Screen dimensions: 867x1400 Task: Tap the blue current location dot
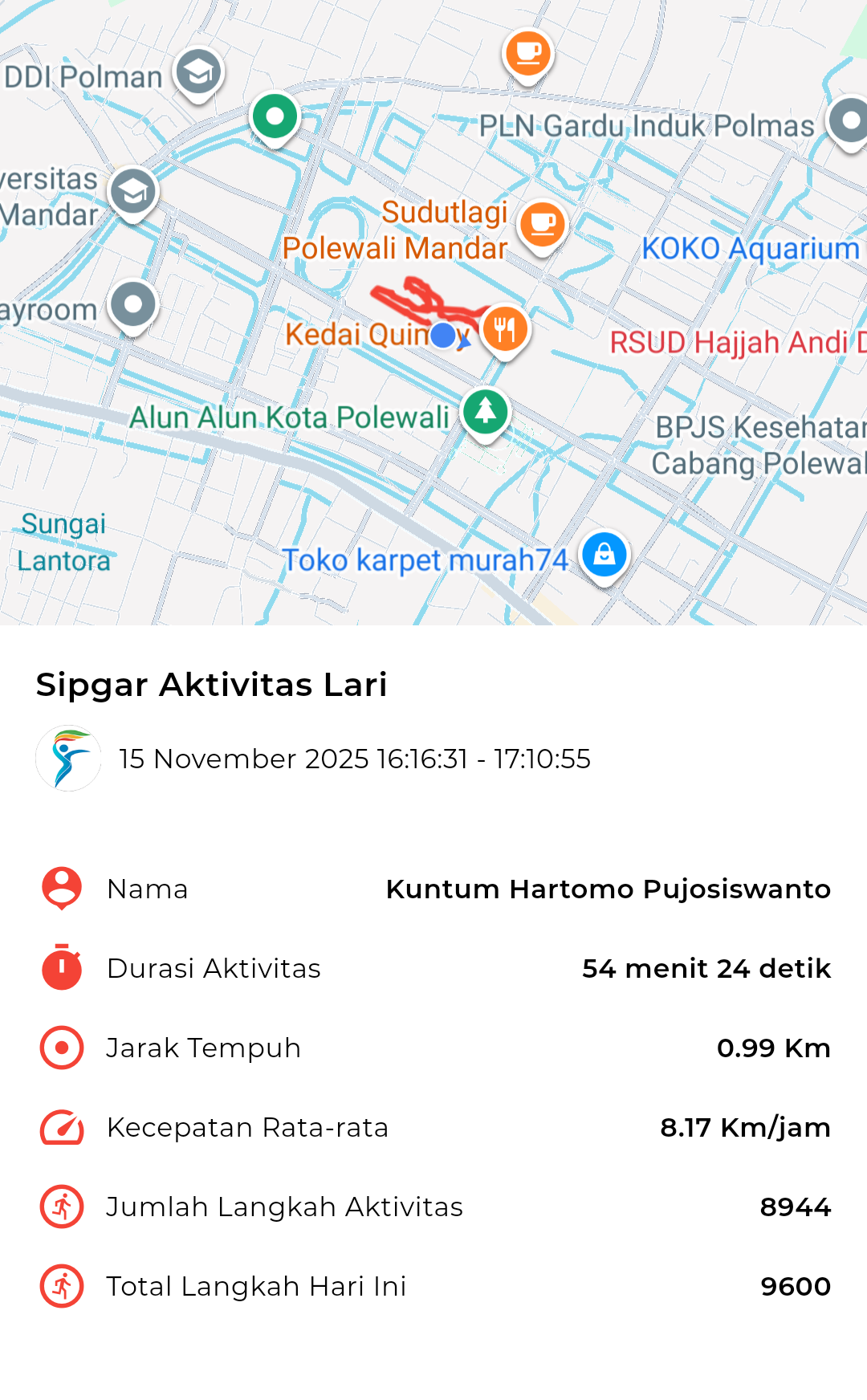click(x=443, y=336)
